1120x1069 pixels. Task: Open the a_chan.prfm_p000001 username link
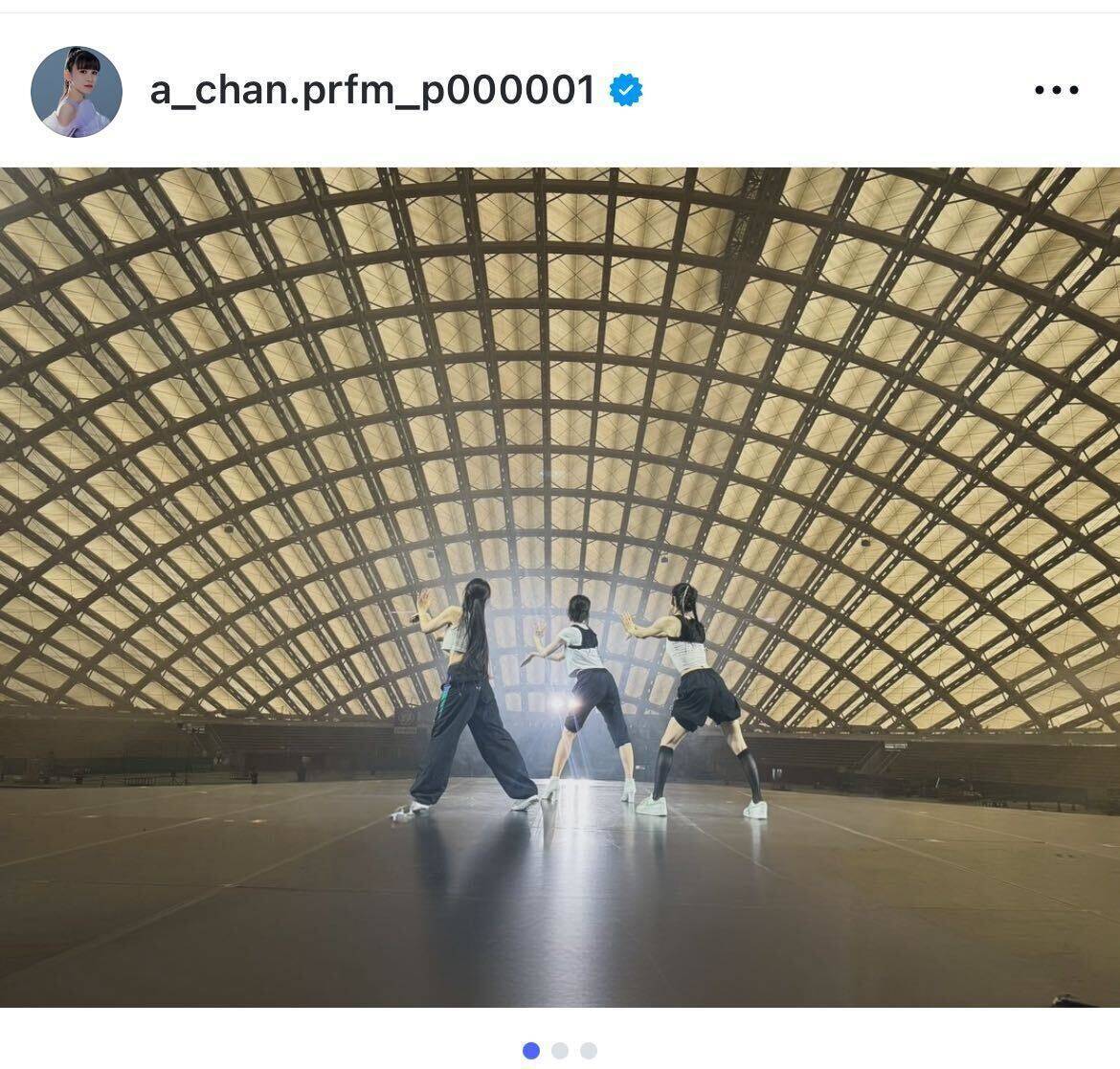coord(372,91)
